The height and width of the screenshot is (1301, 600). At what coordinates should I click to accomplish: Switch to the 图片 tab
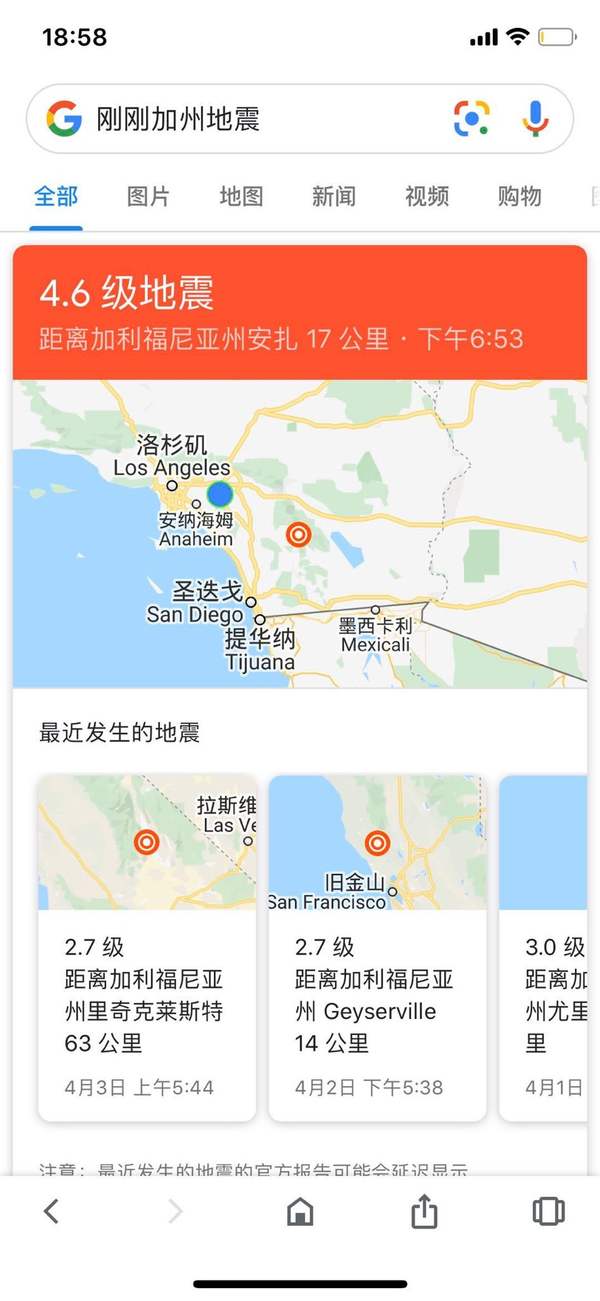(x=148, y=196)
